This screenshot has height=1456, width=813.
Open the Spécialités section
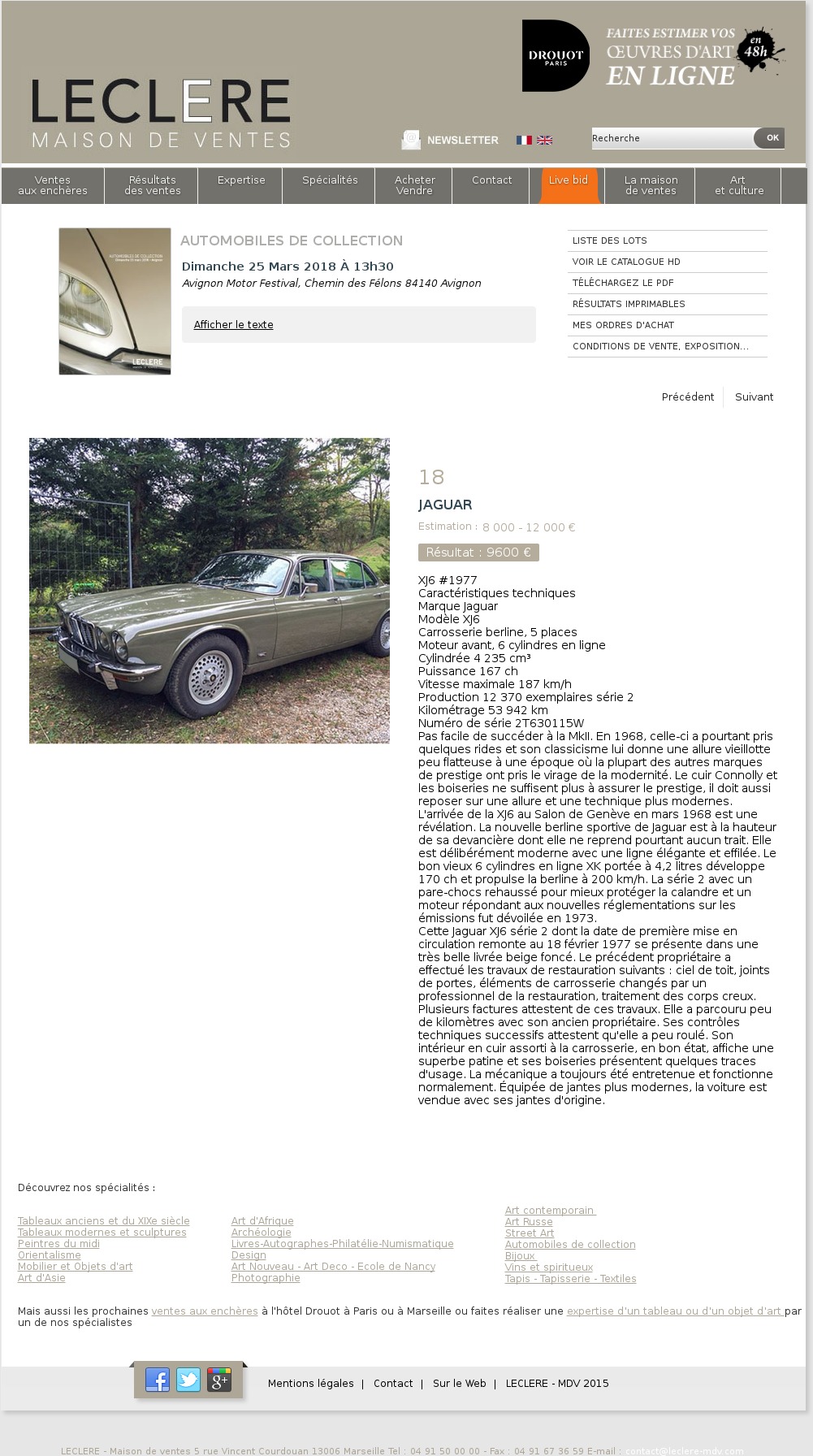point(330,180)
